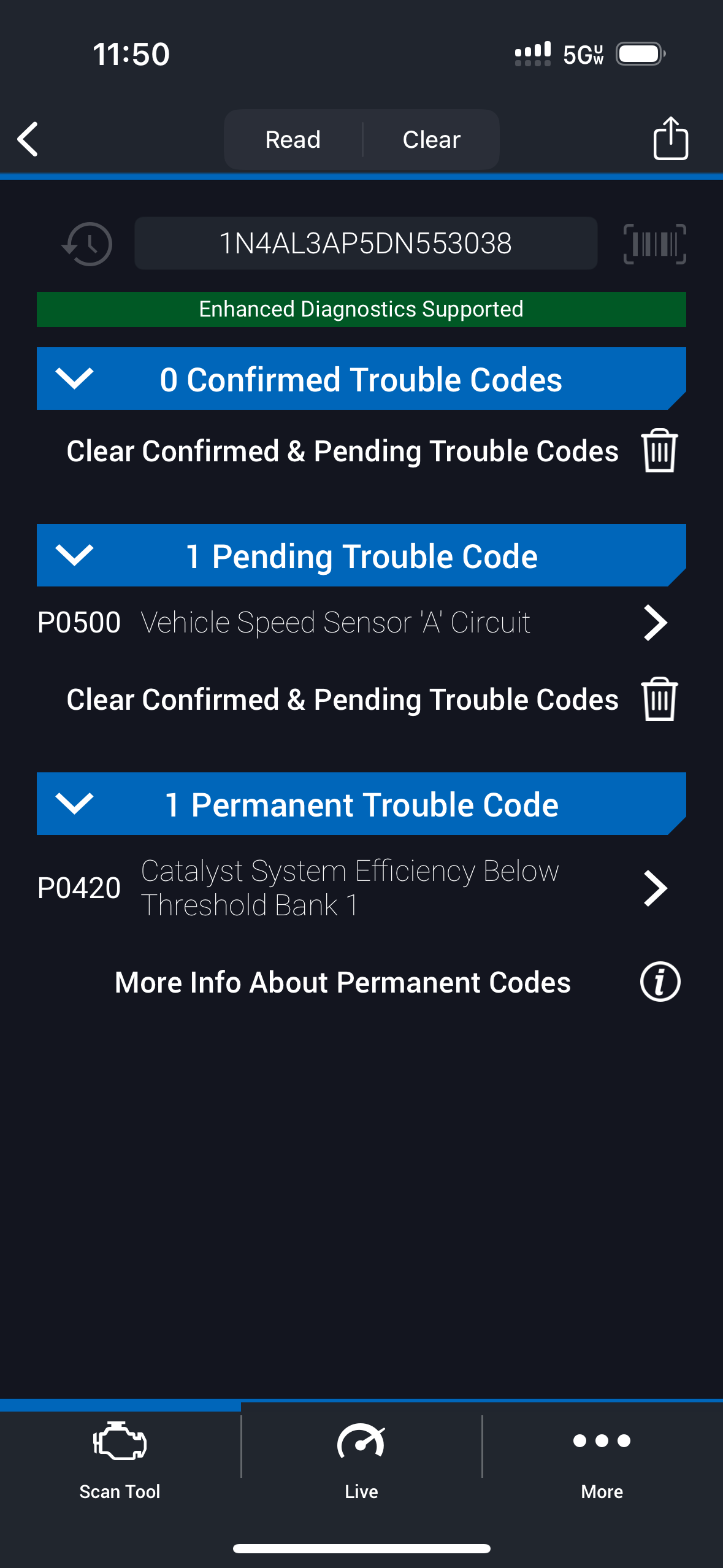Clear codes using trash under Pending section
Screen dimensions: 723x1568
click(659, 699)
